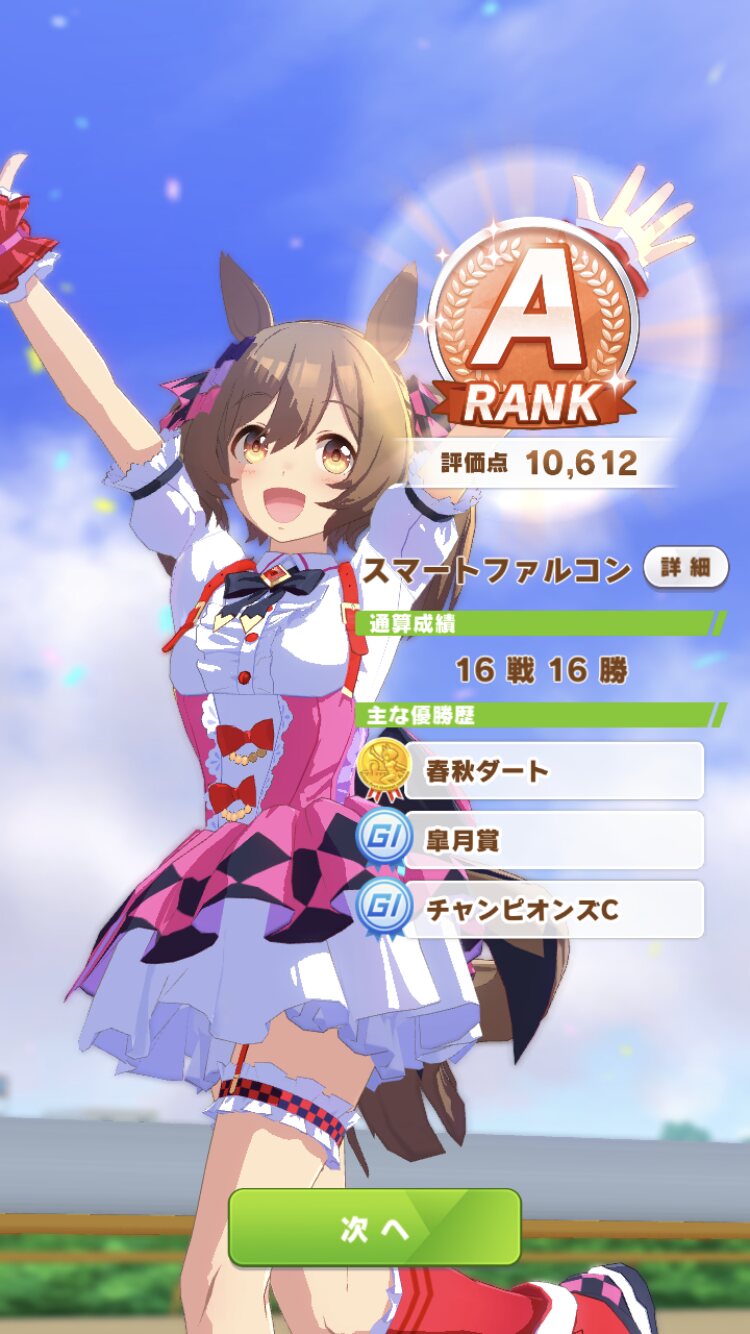750x1334 pixels.
Task: Tap the green 次へ button
Action: [374, 1227]
